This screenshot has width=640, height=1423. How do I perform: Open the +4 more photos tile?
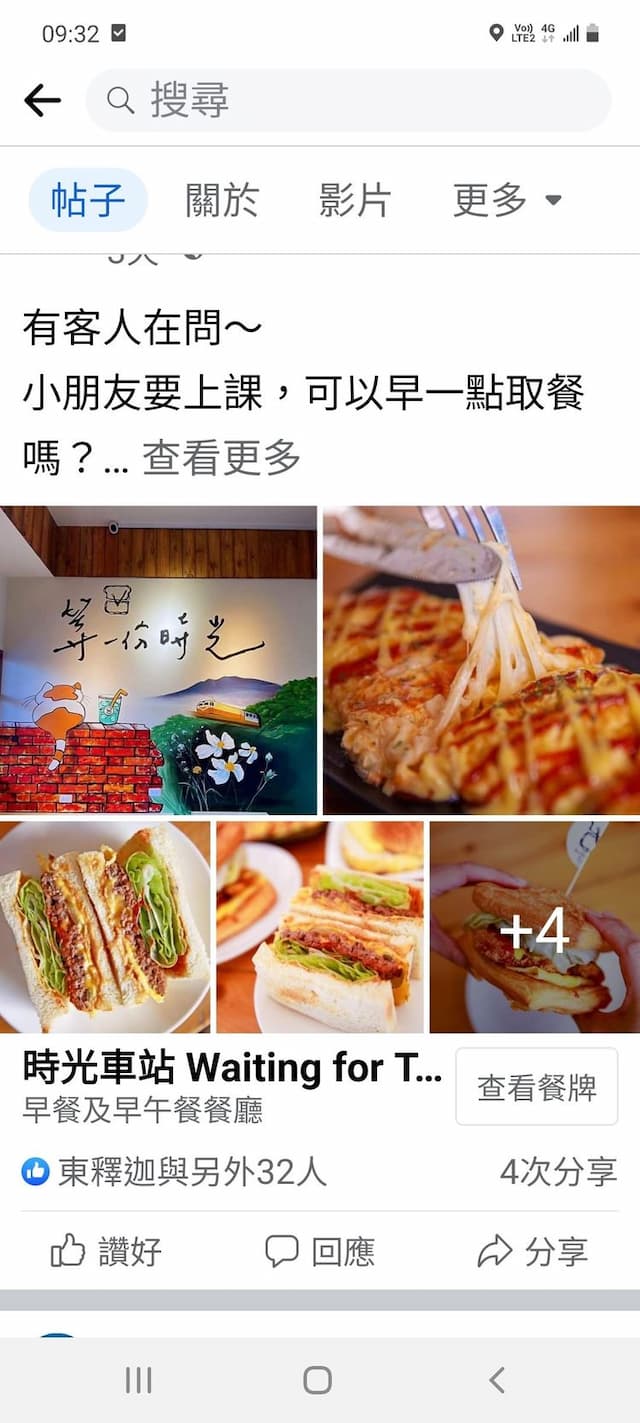[535, 927]
